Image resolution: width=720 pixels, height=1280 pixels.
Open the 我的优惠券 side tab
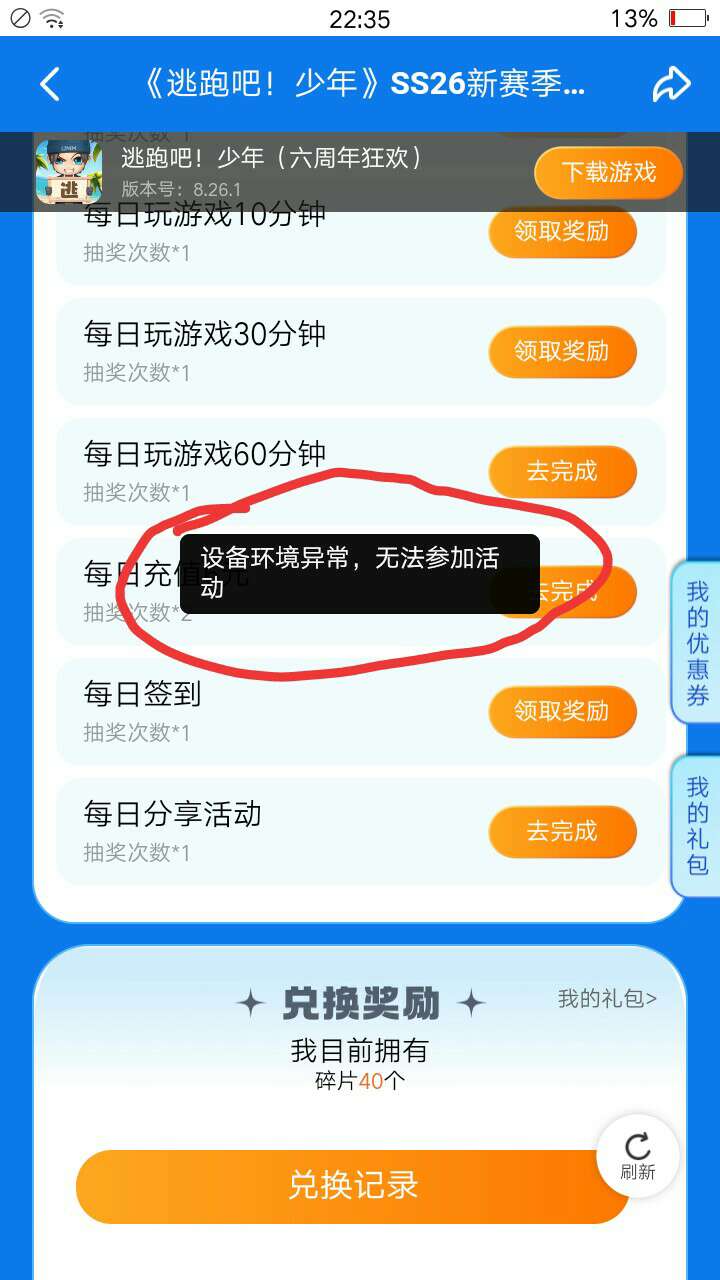pyautogui.click(x=697, y=642)
